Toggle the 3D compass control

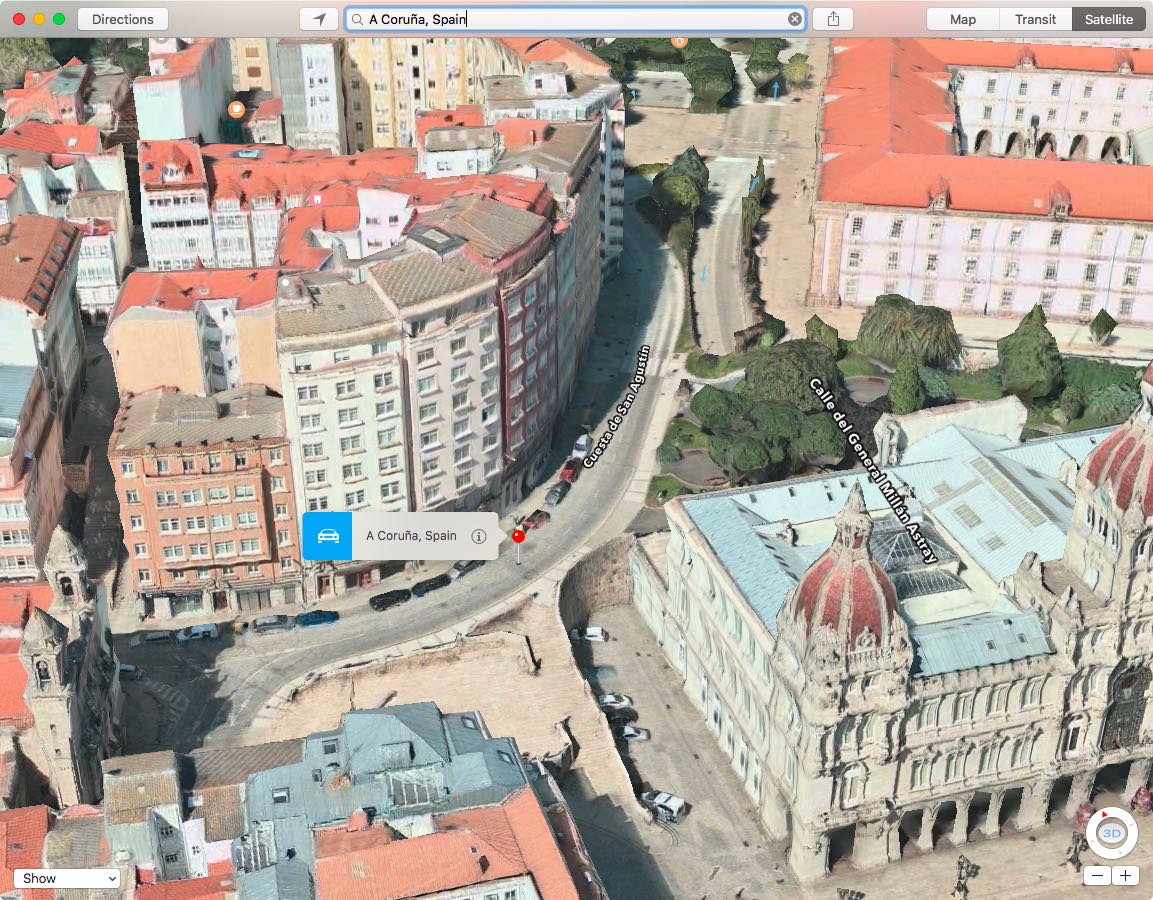coord(1111,832)
